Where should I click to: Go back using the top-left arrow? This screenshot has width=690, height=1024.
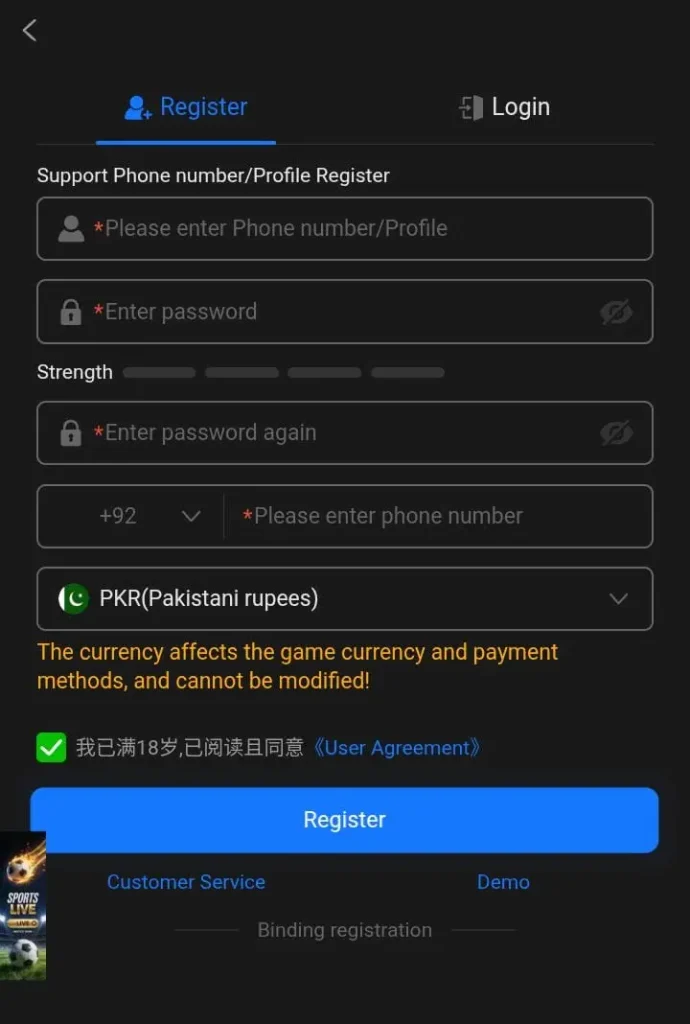tap(29, 31)
